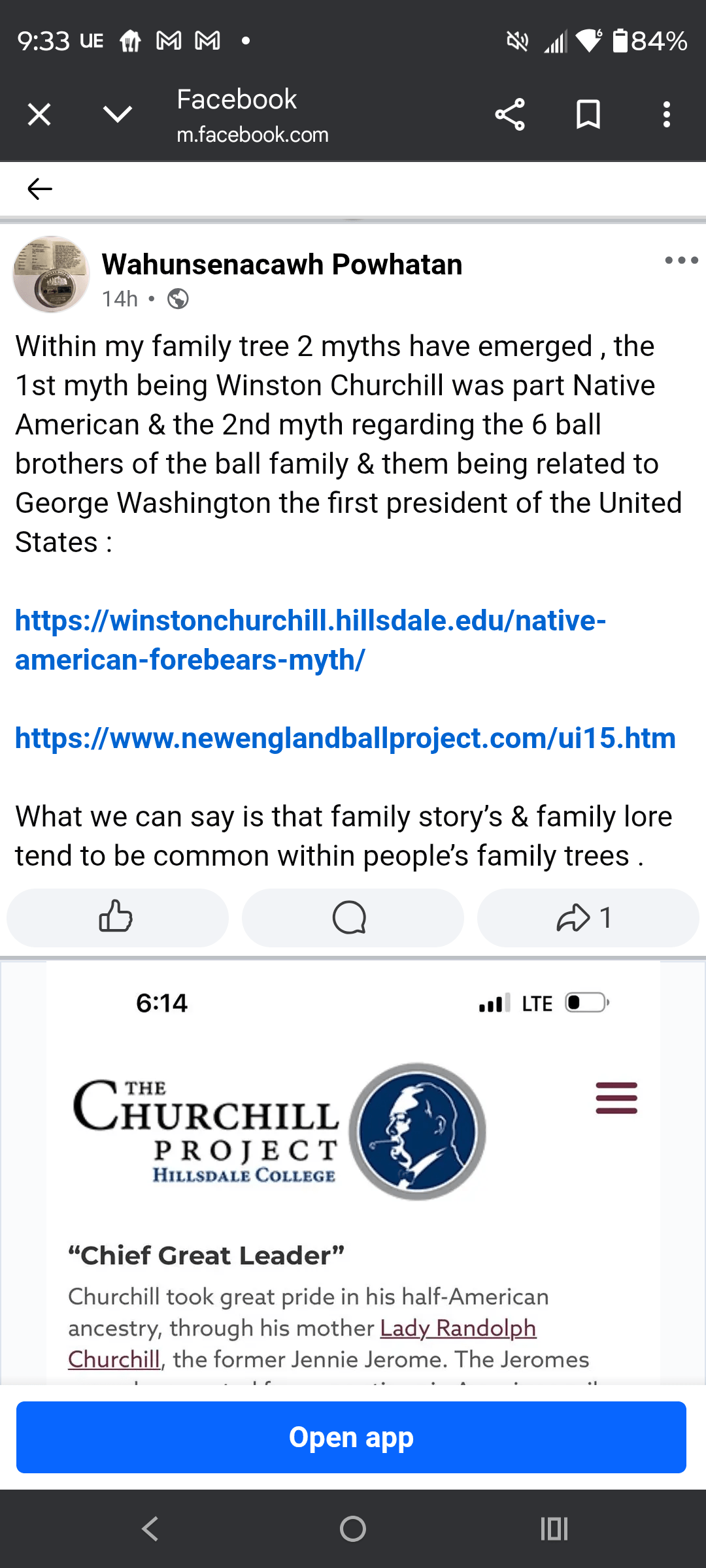View the attached Churchill Project screenshot
Viewport: 706px width, 1568px height.
(x=353, y=1176)
